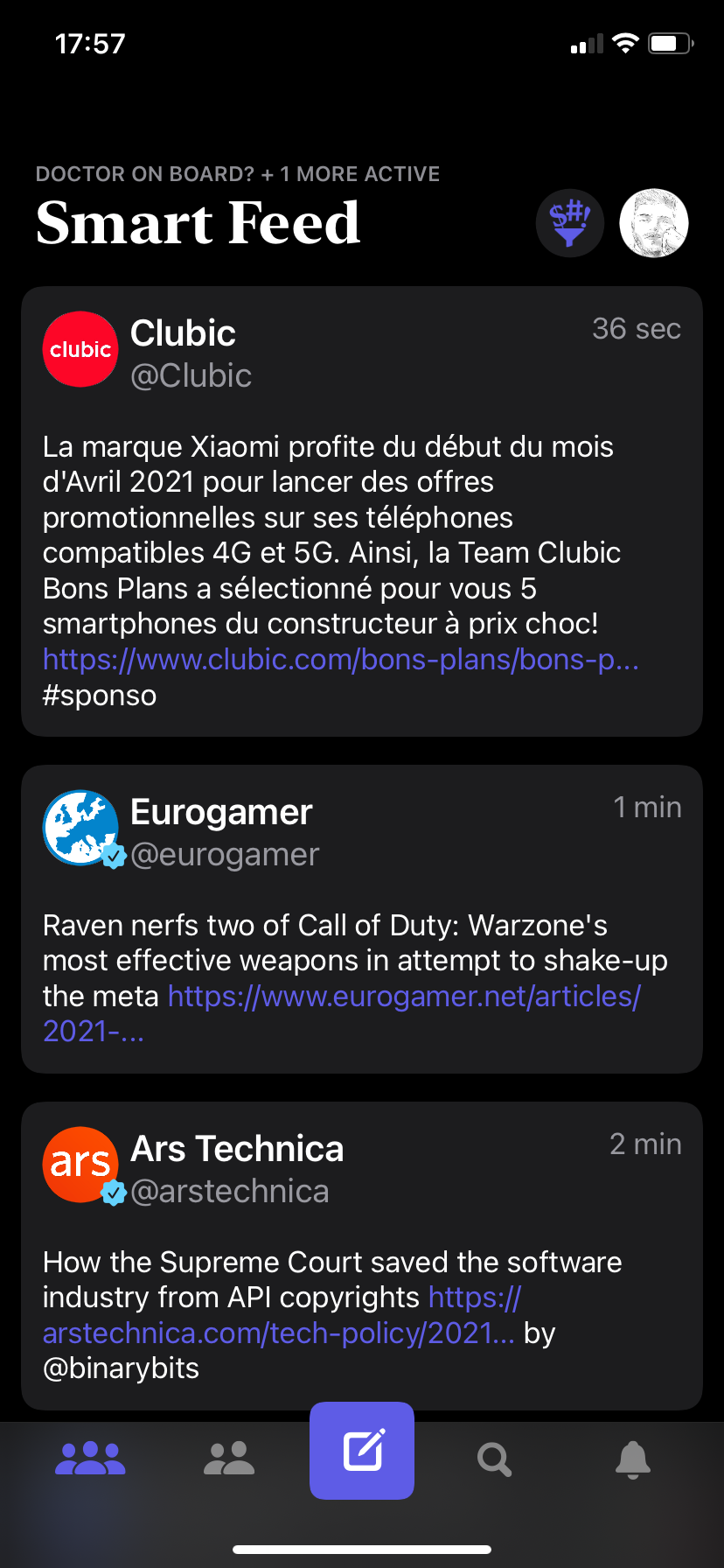Screen dimensions: 724x1568
Task: Open the notifications bell tab
Action: pyautogui.click(x=633, y=1459)
